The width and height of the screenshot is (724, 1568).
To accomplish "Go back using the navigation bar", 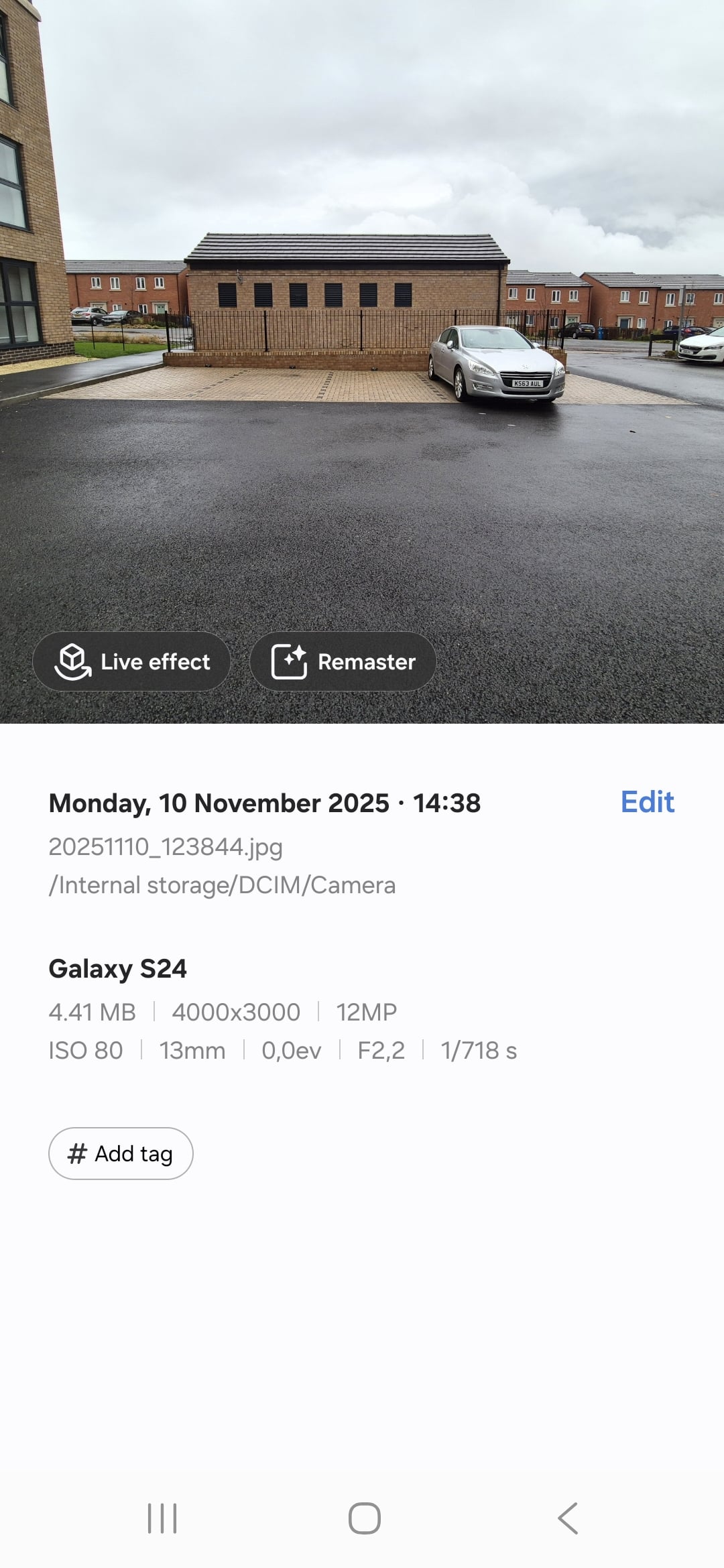I will [x=568, y=1518].
